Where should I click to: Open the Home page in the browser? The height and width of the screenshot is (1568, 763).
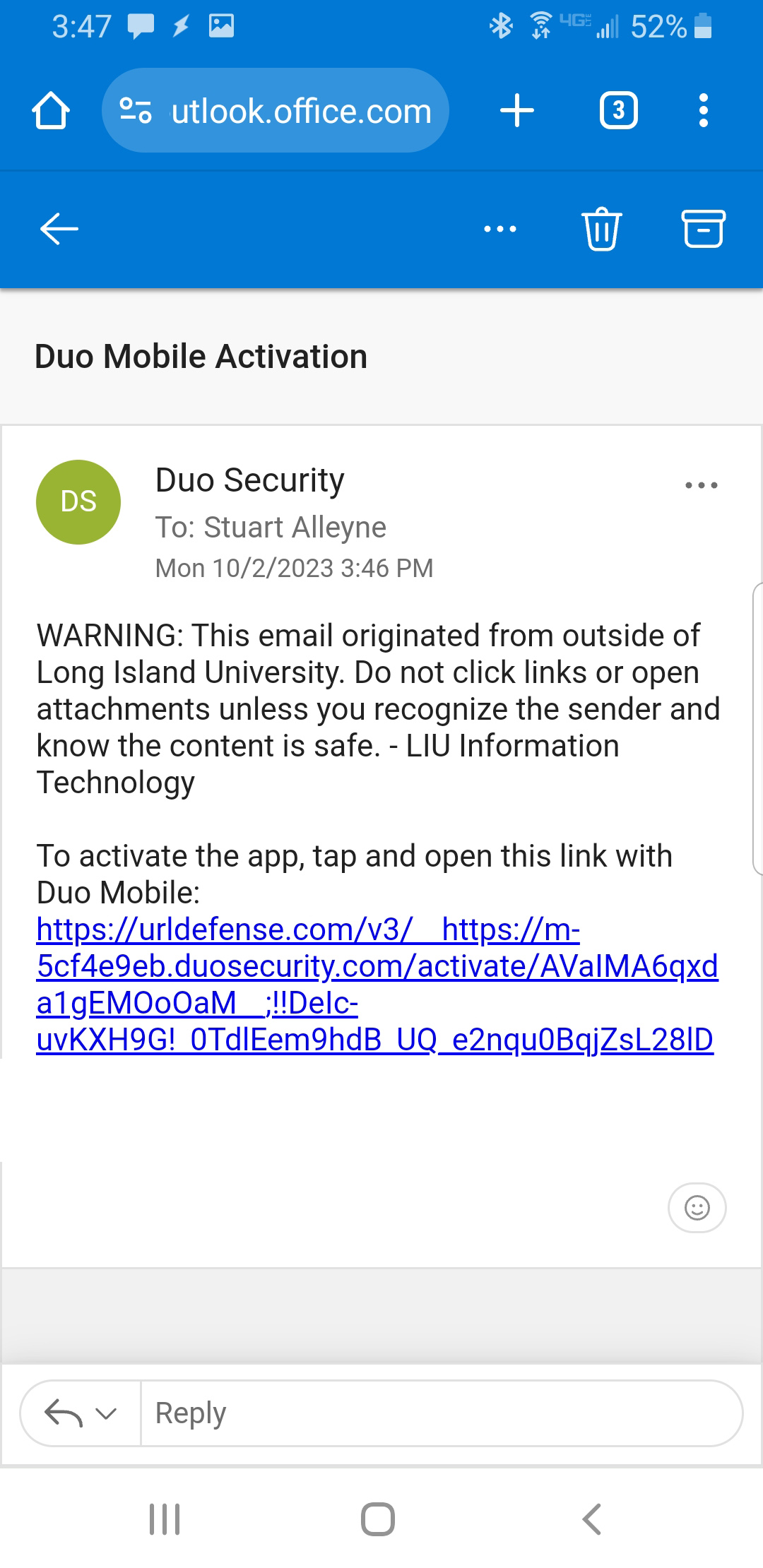coord(50,110)
